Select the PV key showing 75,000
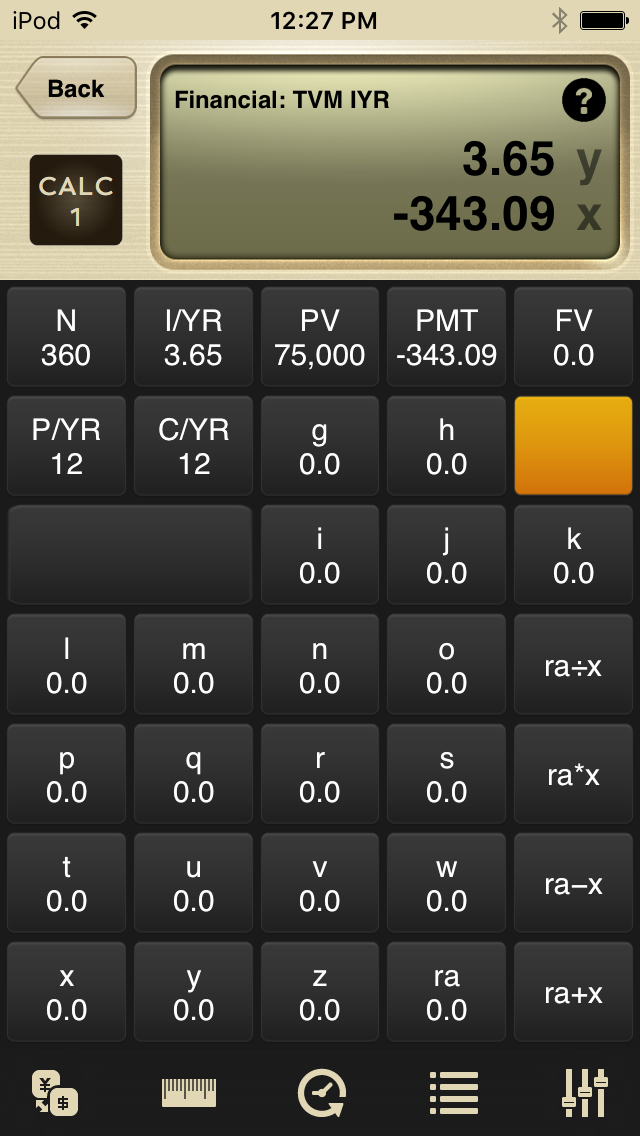Viewport: 640px width, 1136px height. coord(320,337)
